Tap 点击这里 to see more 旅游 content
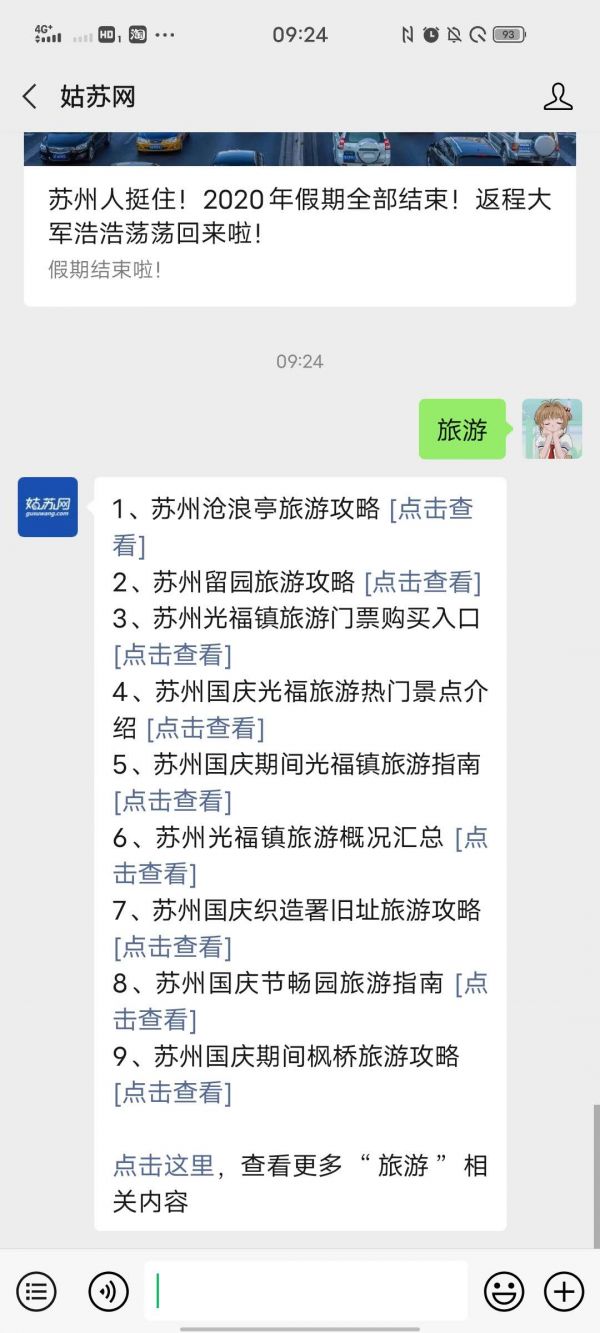The width and height of the screenshot is (600, 1333). click(163, 1166)
